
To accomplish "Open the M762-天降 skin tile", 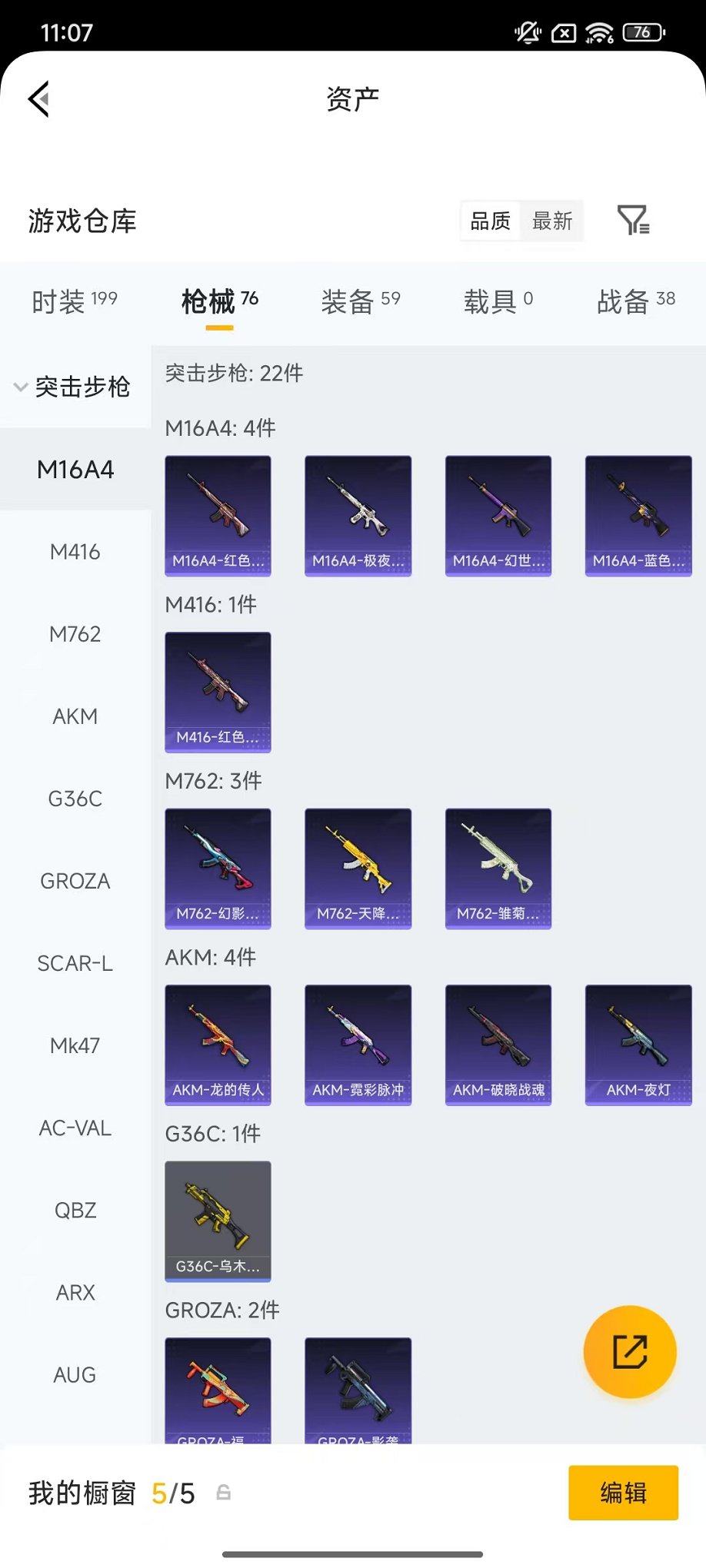I will click(x=358, y=868).
